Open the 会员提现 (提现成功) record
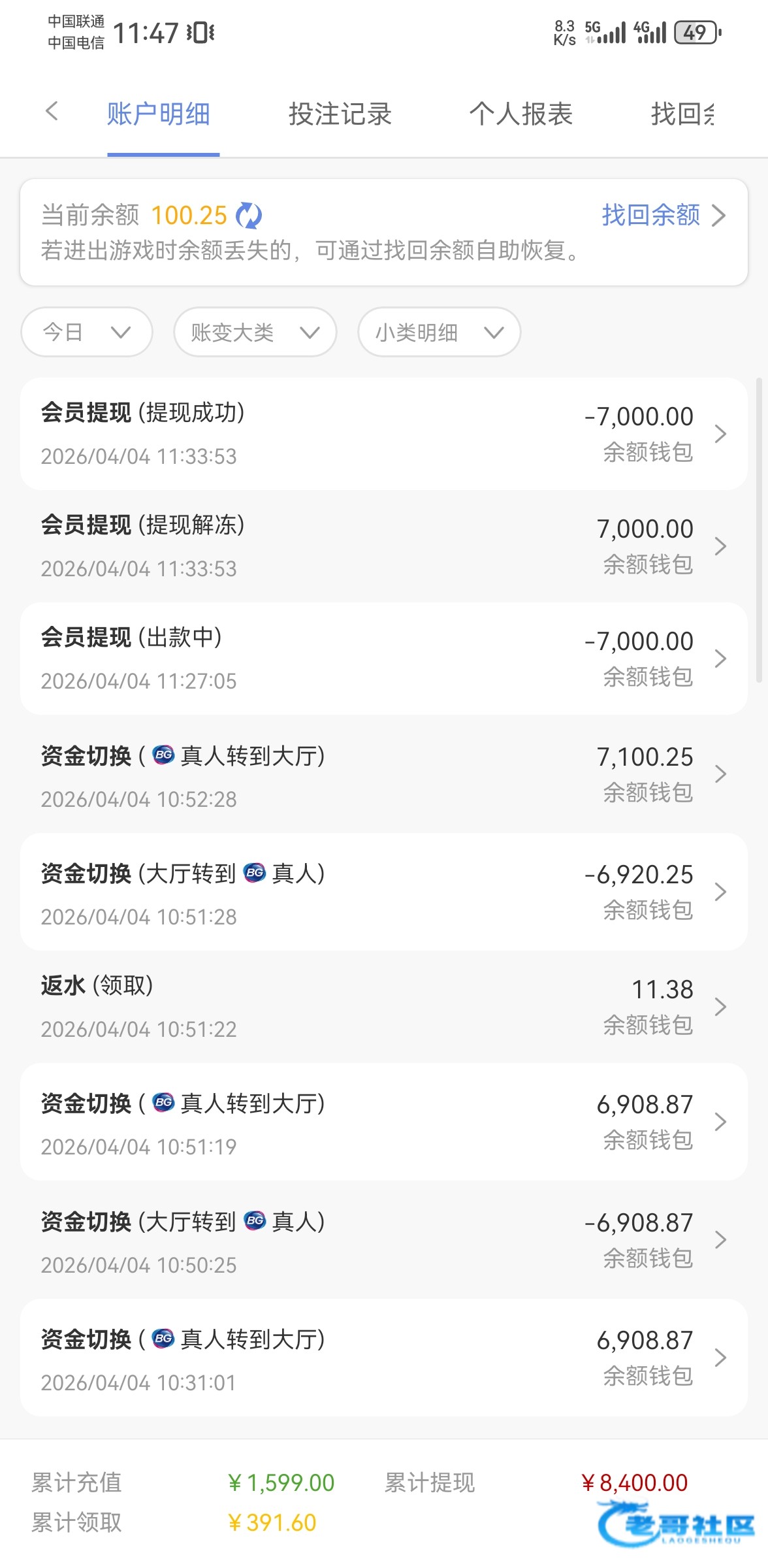The image size is (768, 1568). coord(383,434)
